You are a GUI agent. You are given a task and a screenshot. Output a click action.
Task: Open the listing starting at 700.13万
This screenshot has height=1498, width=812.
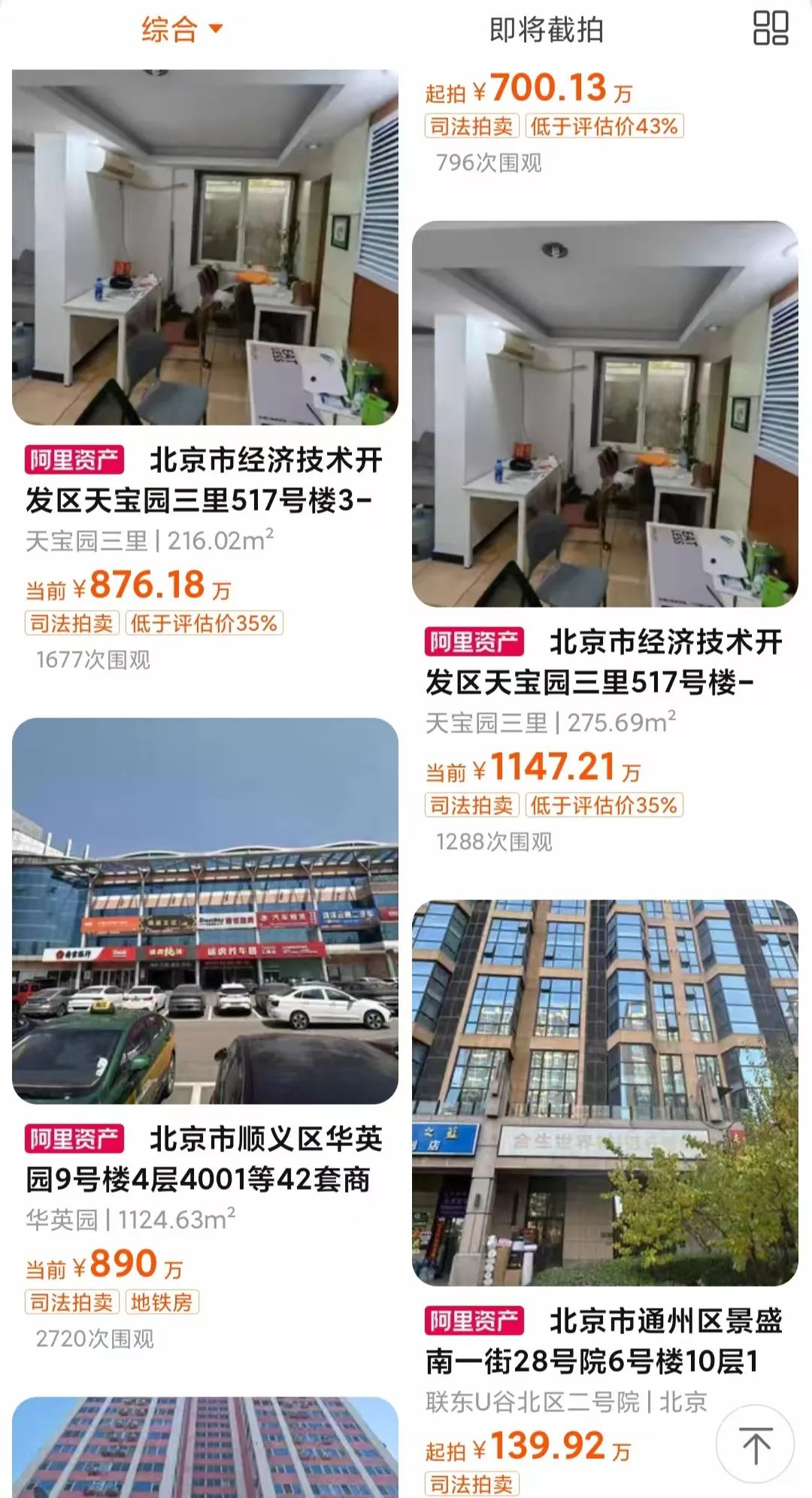click(x=549, y=89)
